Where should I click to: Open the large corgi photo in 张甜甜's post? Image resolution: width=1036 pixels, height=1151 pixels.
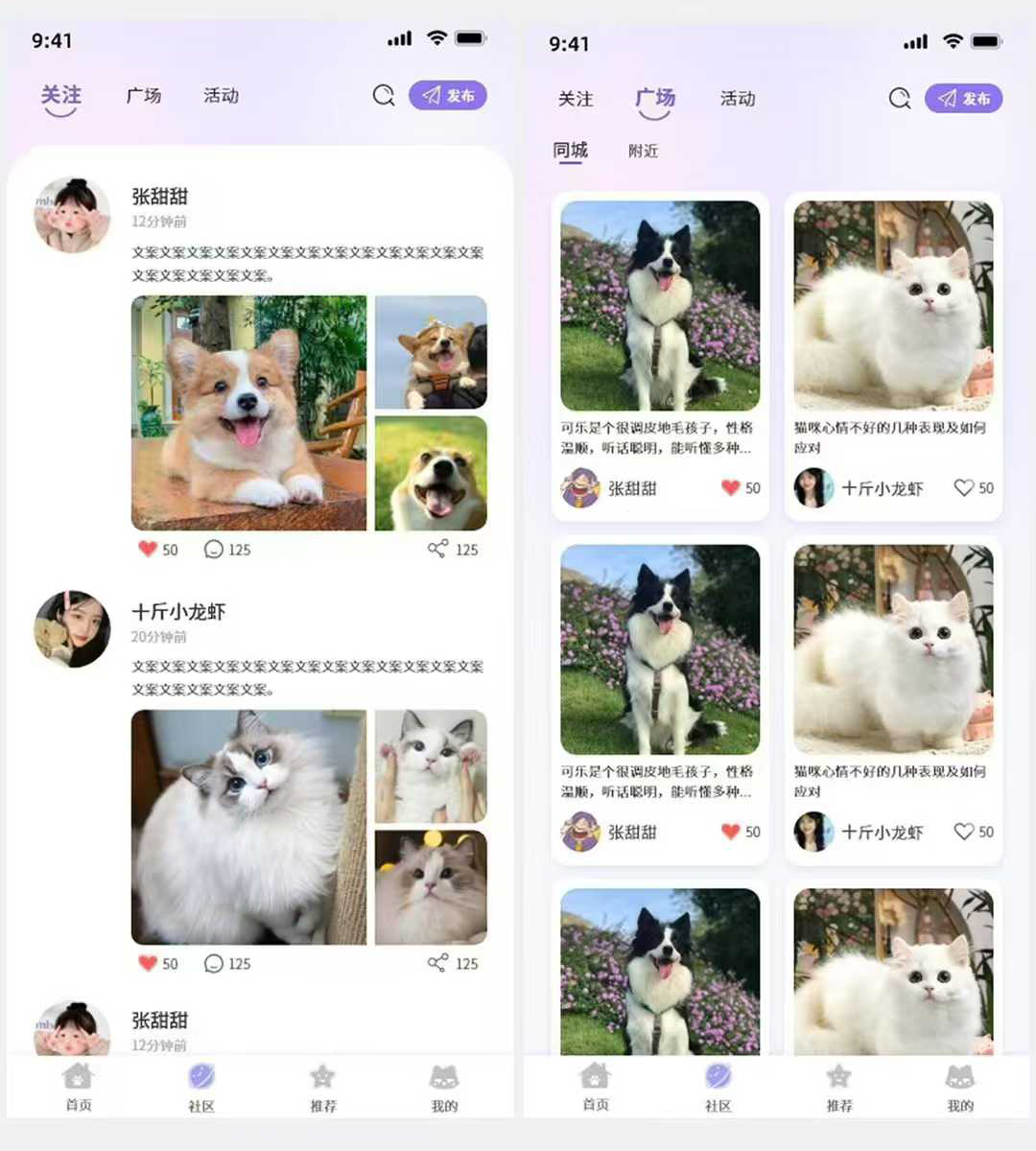(248, 412)
